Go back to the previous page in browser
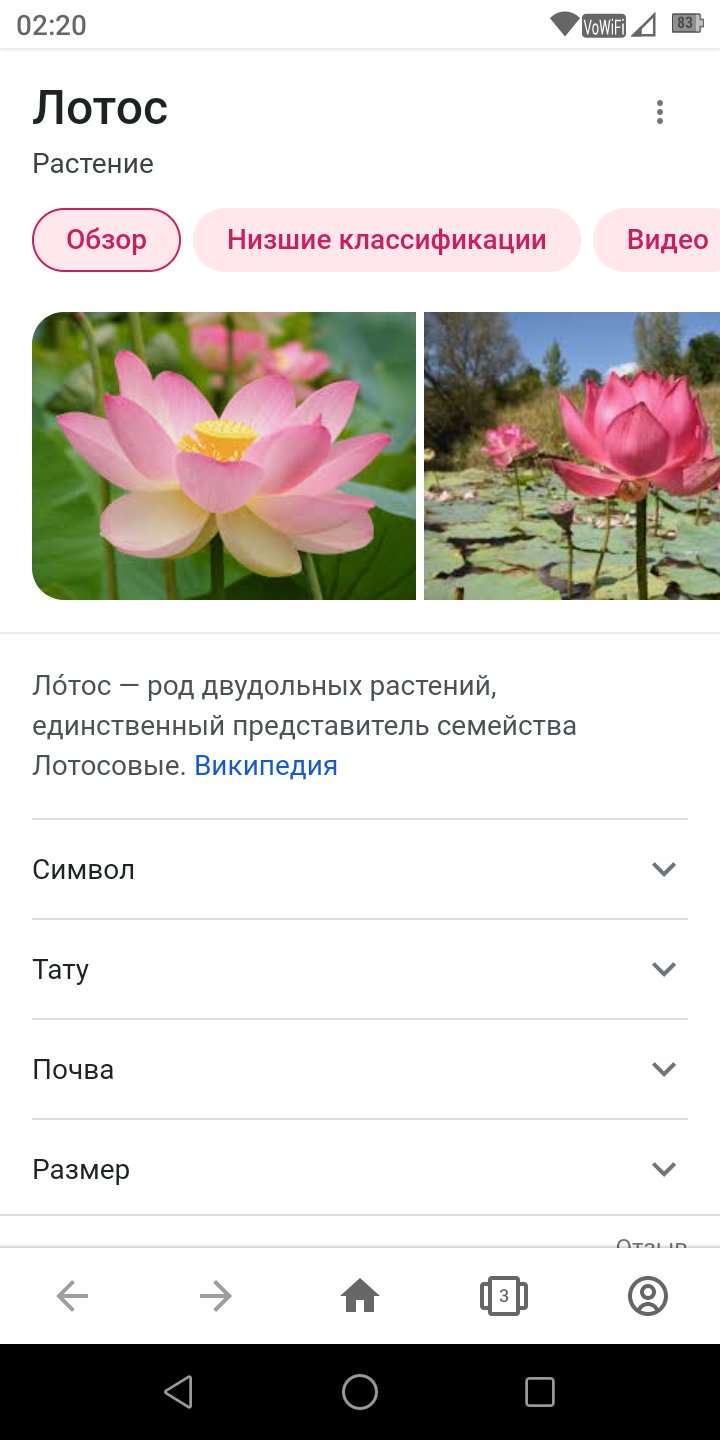 click(x=72, y=1297)
